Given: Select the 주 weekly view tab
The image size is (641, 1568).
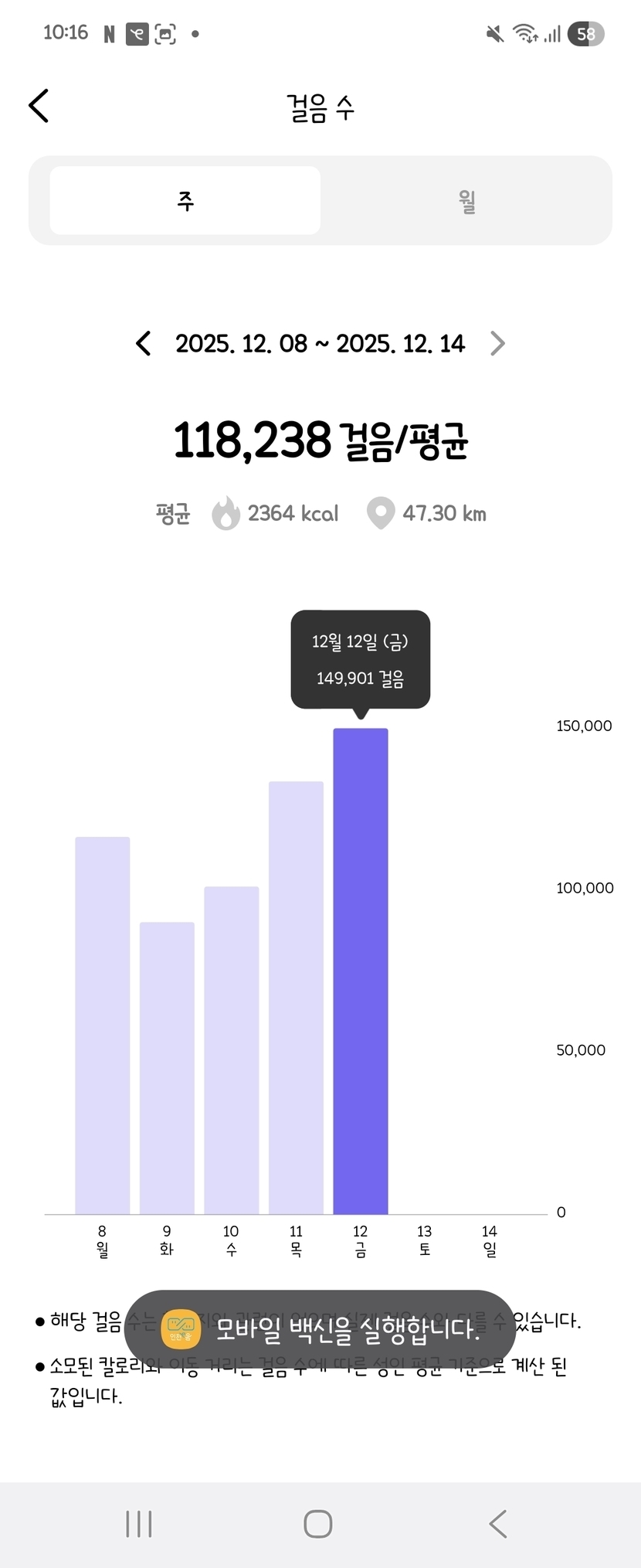Looking at the screenshot, I should tap(185, 201).
